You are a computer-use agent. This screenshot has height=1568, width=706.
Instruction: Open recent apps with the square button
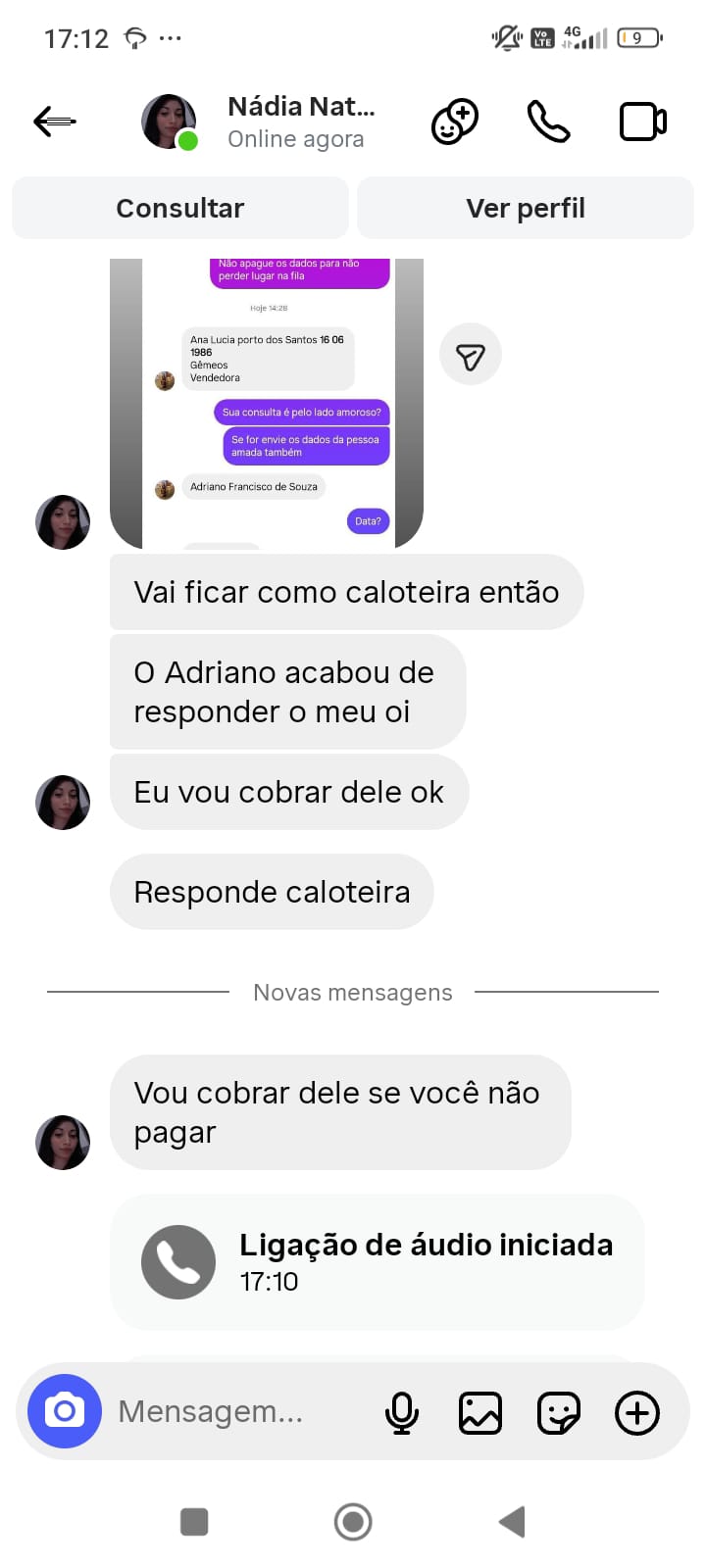click(194, 1522)
